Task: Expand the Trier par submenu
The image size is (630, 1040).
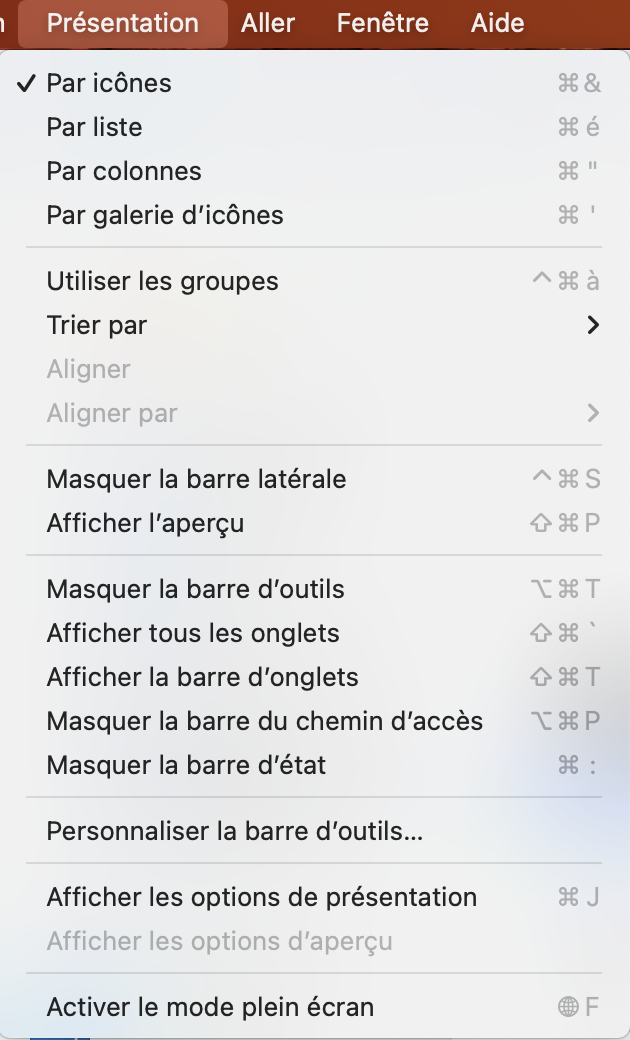Action: pos(97,325)
